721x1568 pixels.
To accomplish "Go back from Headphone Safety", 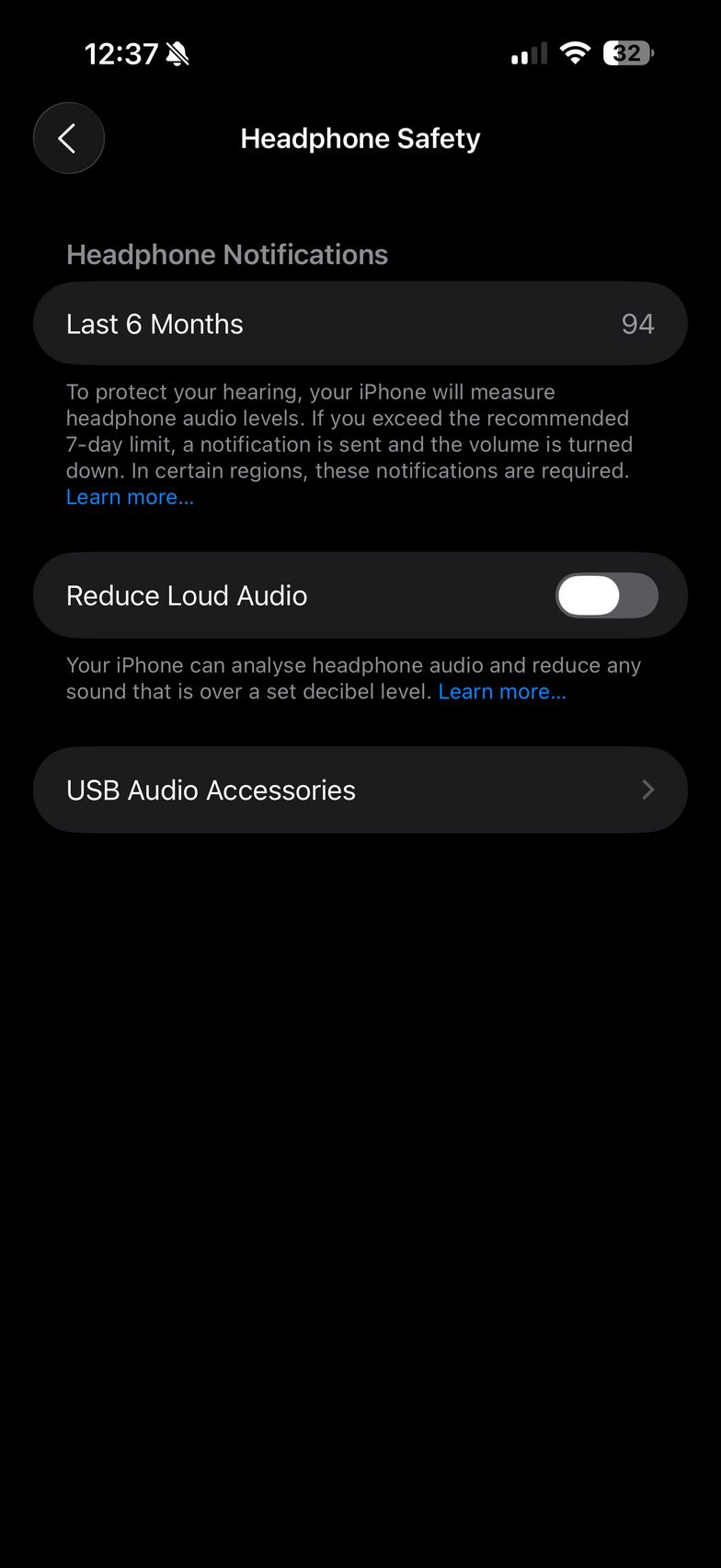I will tap(69, 138).
